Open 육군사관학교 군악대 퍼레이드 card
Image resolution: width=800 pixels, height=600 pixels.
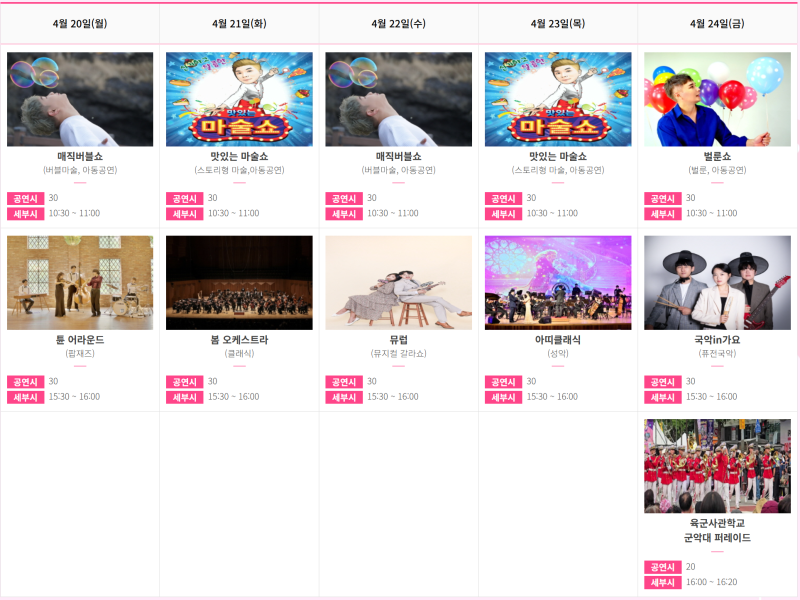[x=717, y=466]
